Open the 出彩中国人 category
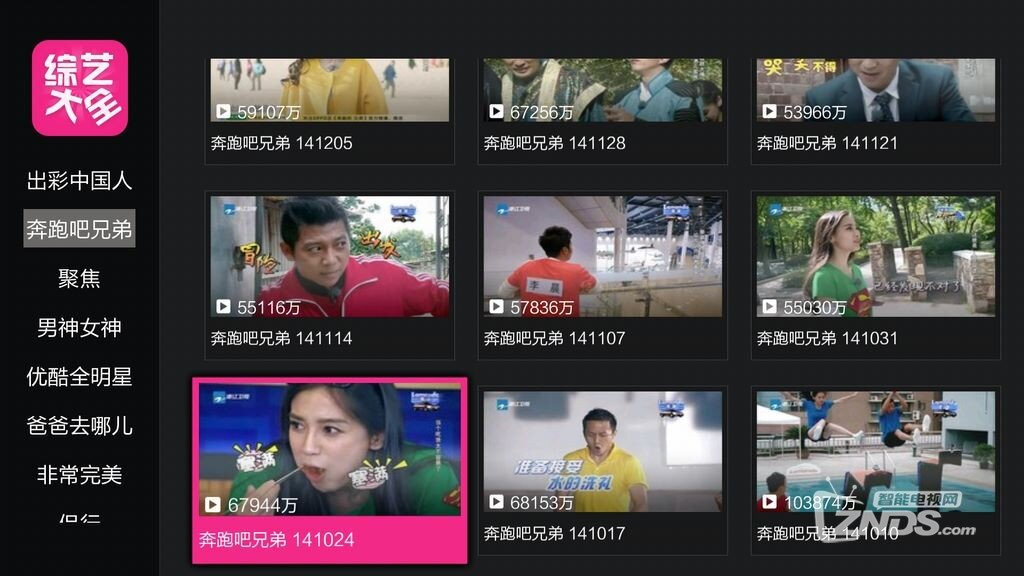 click(79, 182)
